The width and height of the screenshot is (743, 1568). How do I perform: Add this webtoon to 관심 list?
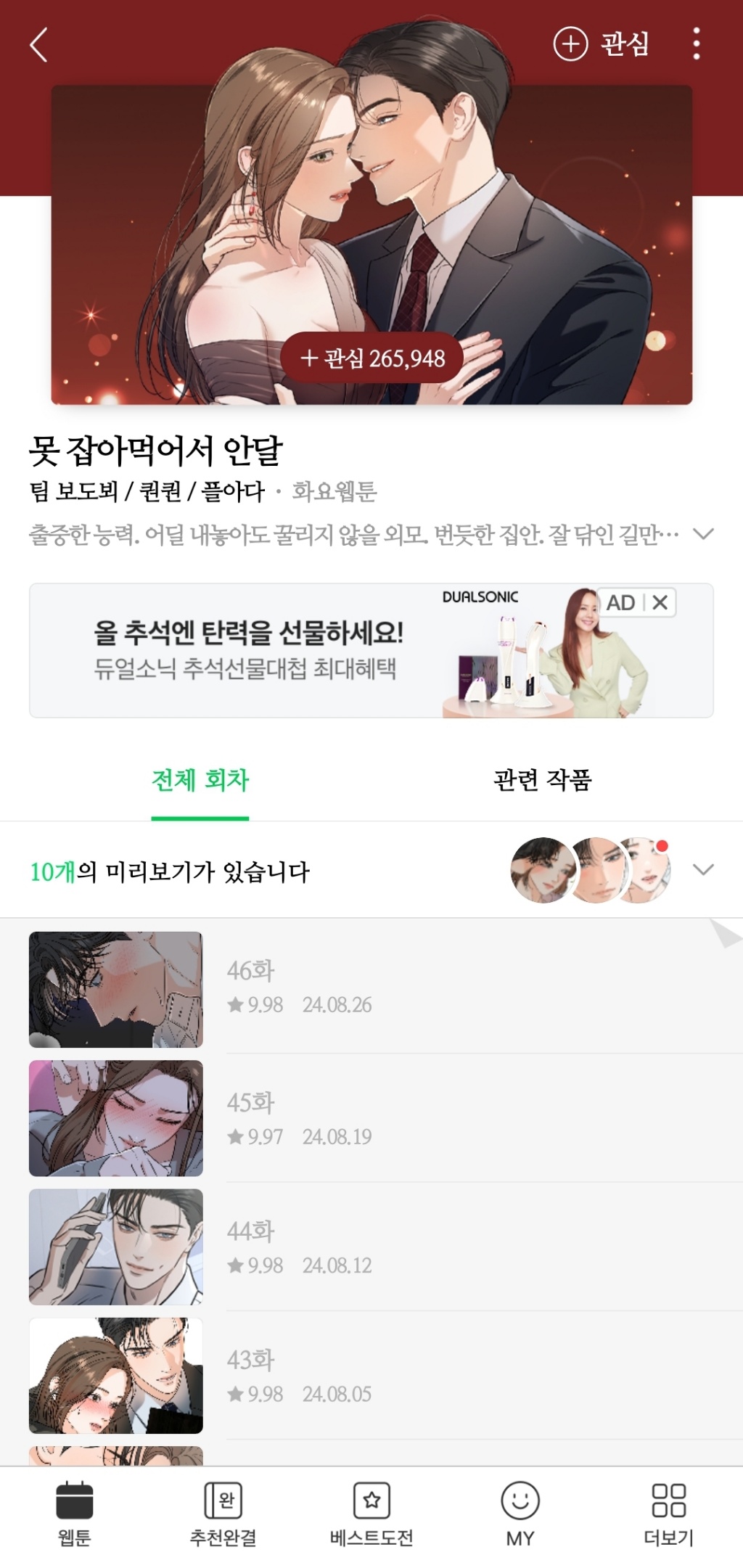tap(602, 44)
